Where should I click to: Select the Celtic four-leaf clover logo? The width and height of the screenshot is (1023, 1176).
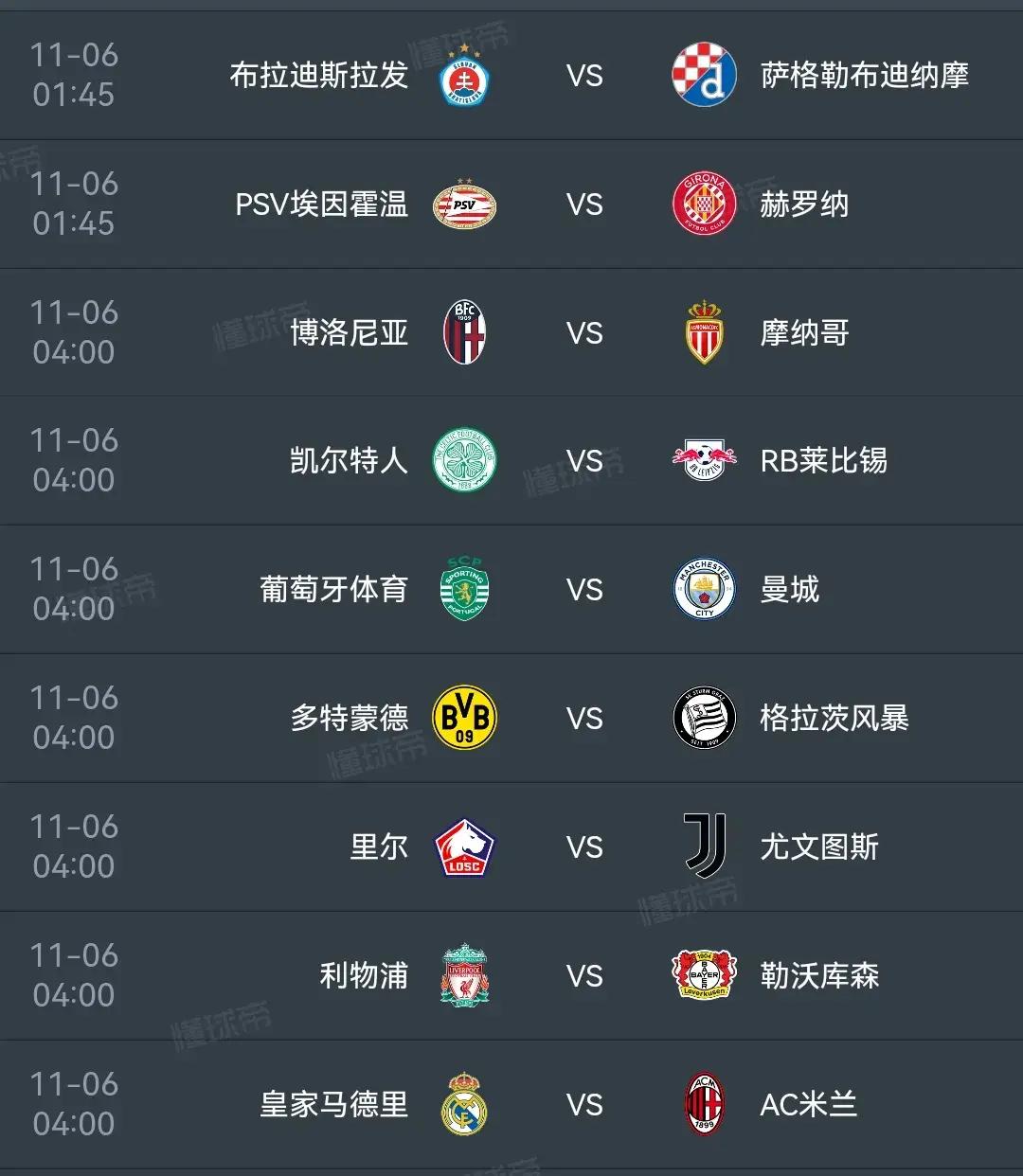[x=465, y=461]
